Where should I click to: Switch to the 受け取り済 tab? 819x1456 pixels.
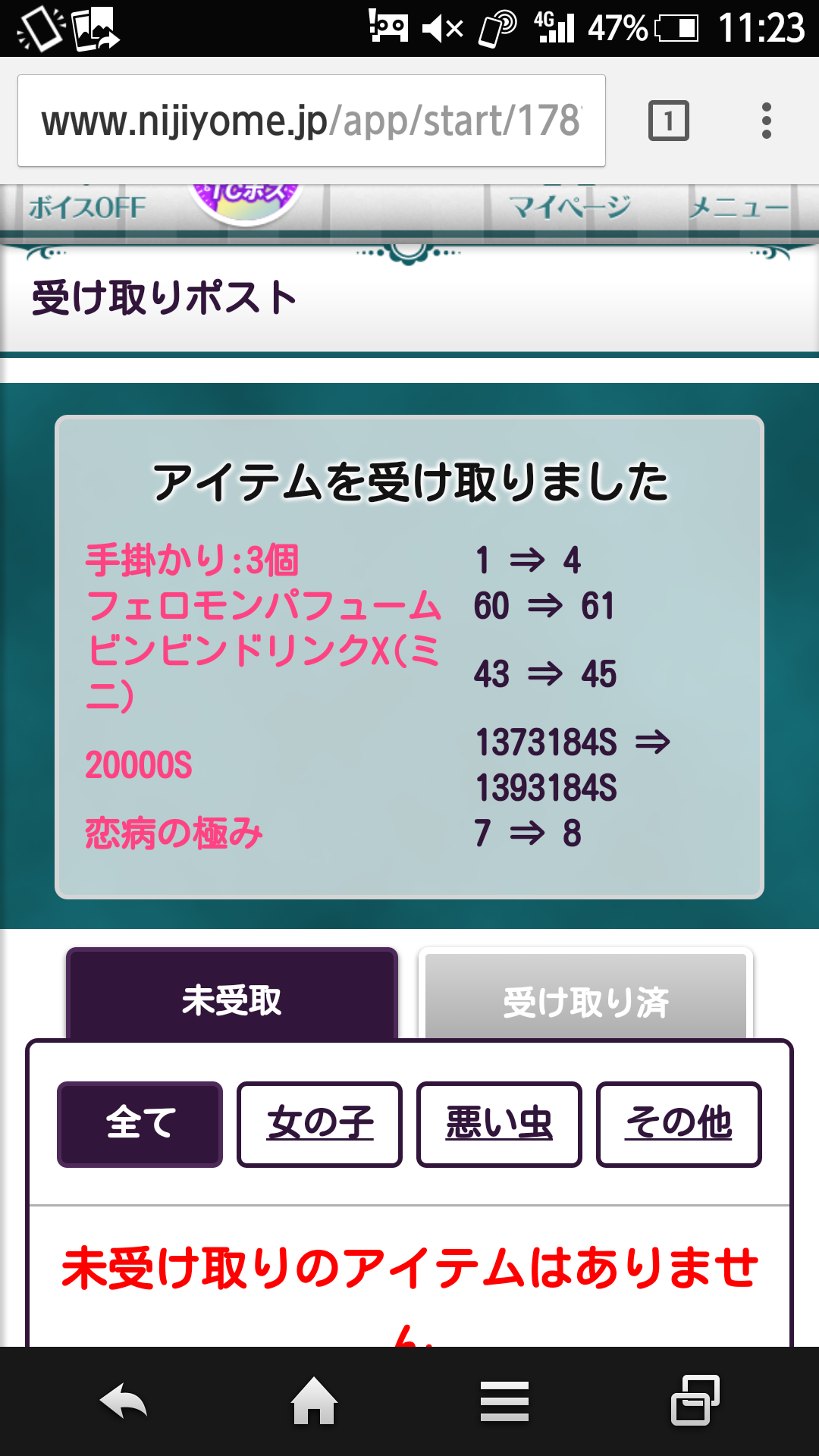(x=585, y=1001)
